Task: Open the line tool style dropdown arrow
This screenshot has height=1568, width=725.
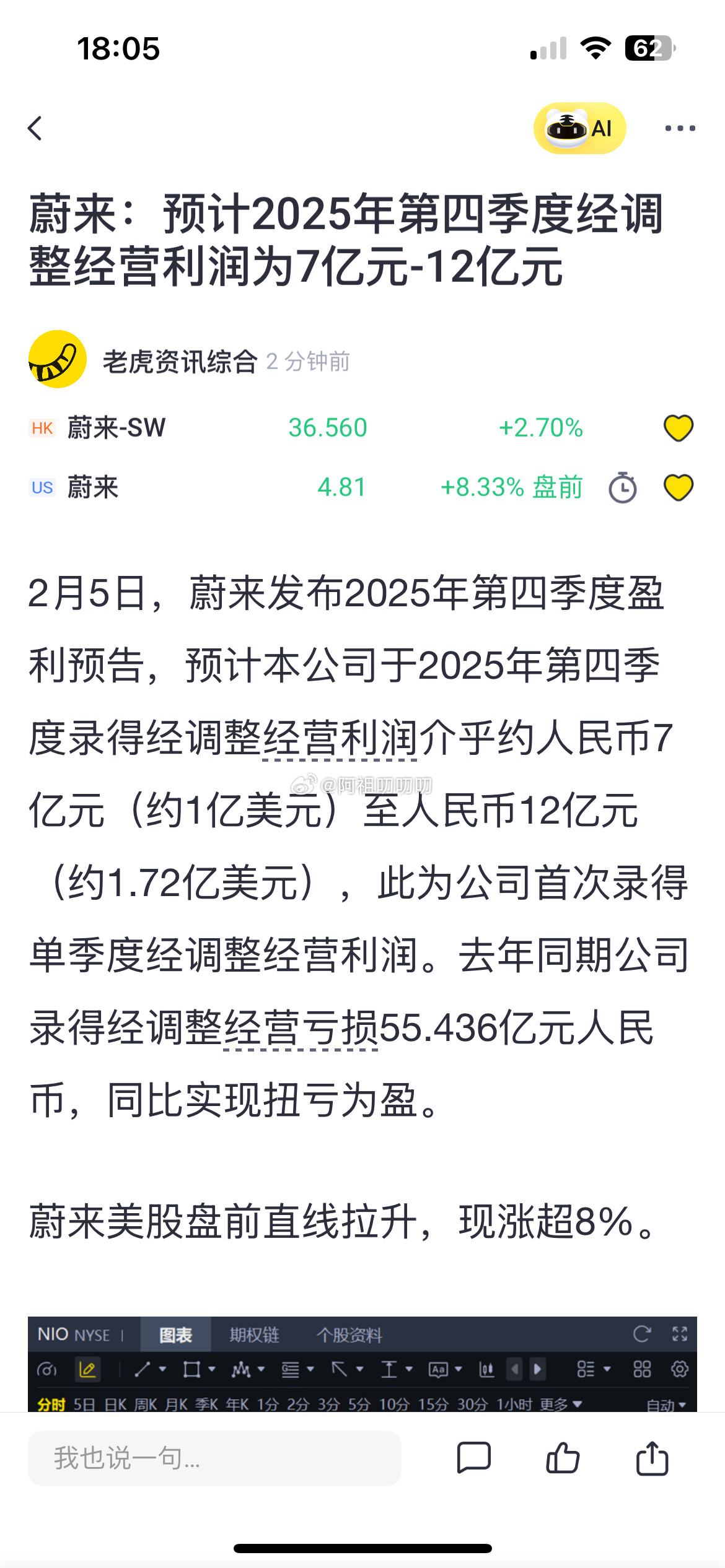Action: pyautogui.click(x=162, y=1370)
